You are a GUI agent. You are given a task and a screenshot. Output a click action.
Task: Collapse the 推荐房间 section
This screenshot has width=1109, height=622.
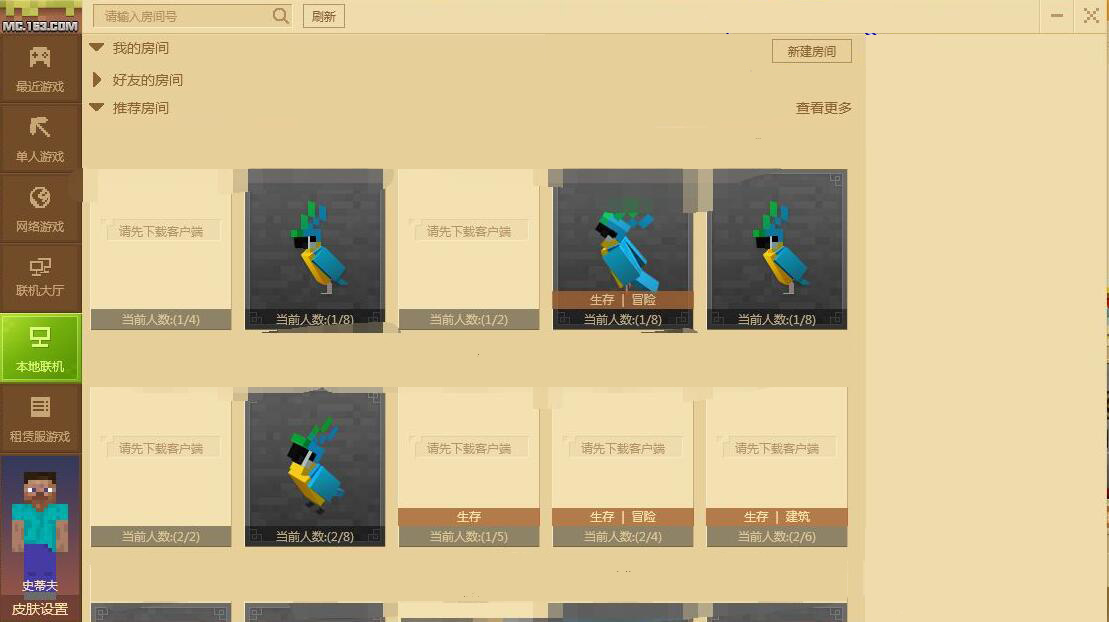point(97,108)
